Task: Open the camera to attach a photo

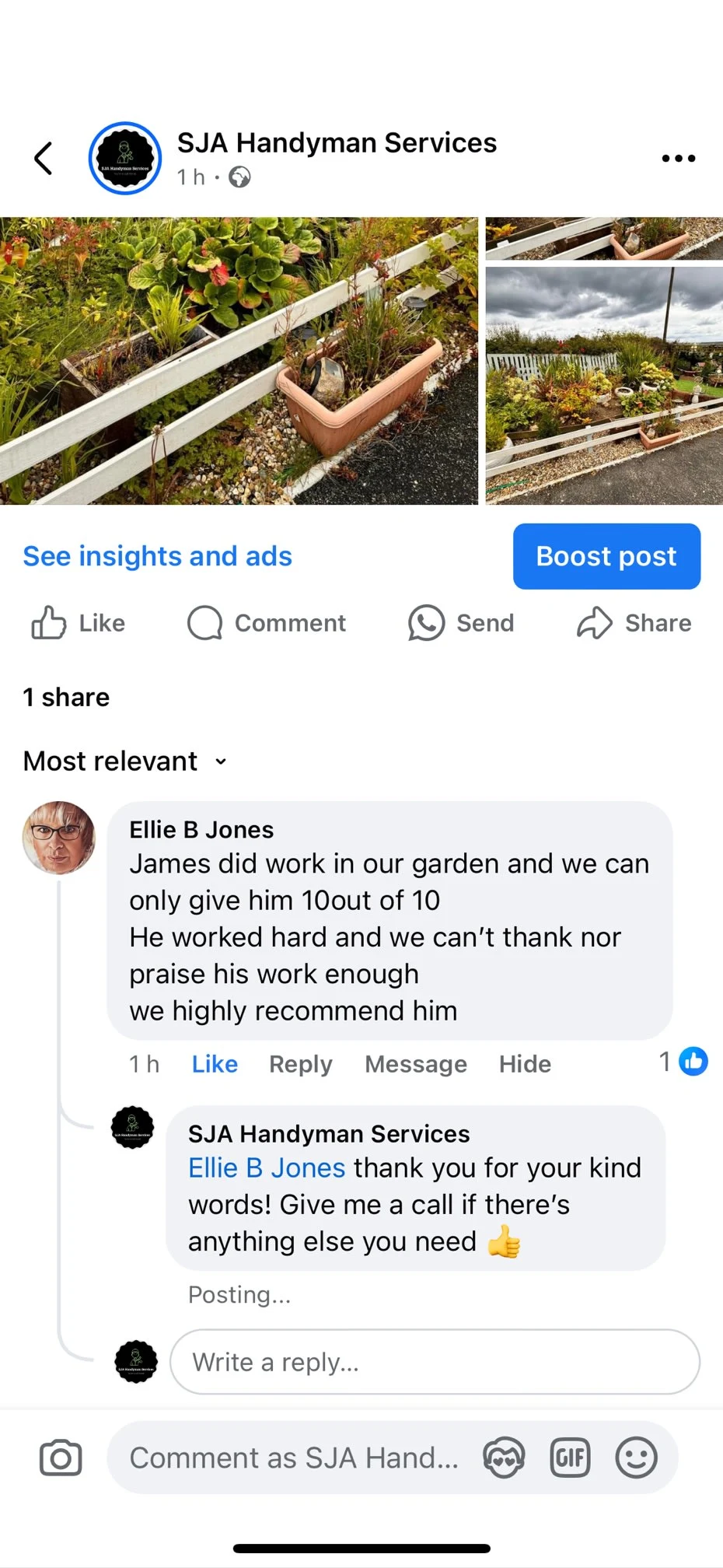Action: coord(61,1458)
